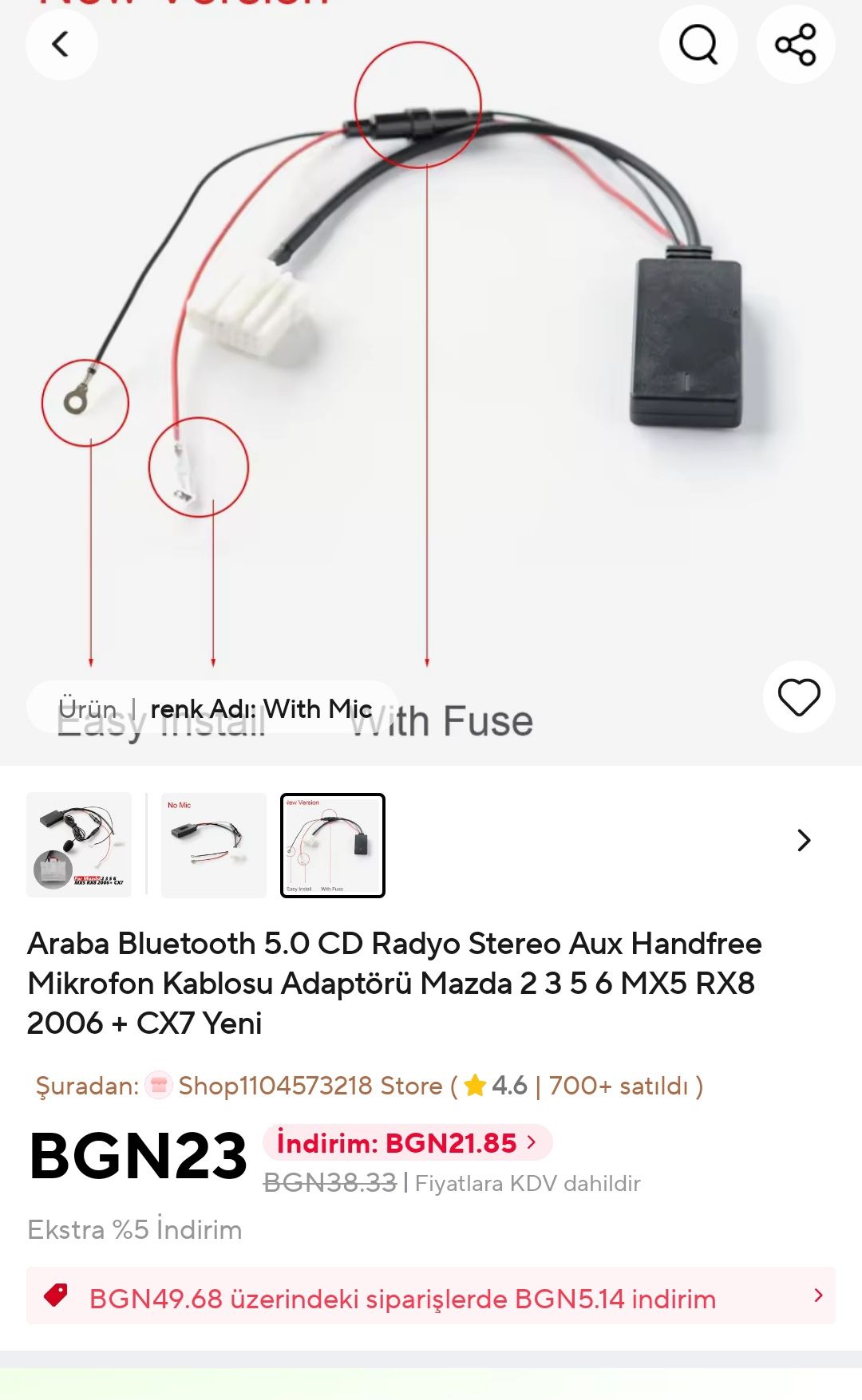Open the search icon
The width and height of the screenshot is (862, 1400).
point(698,45)
